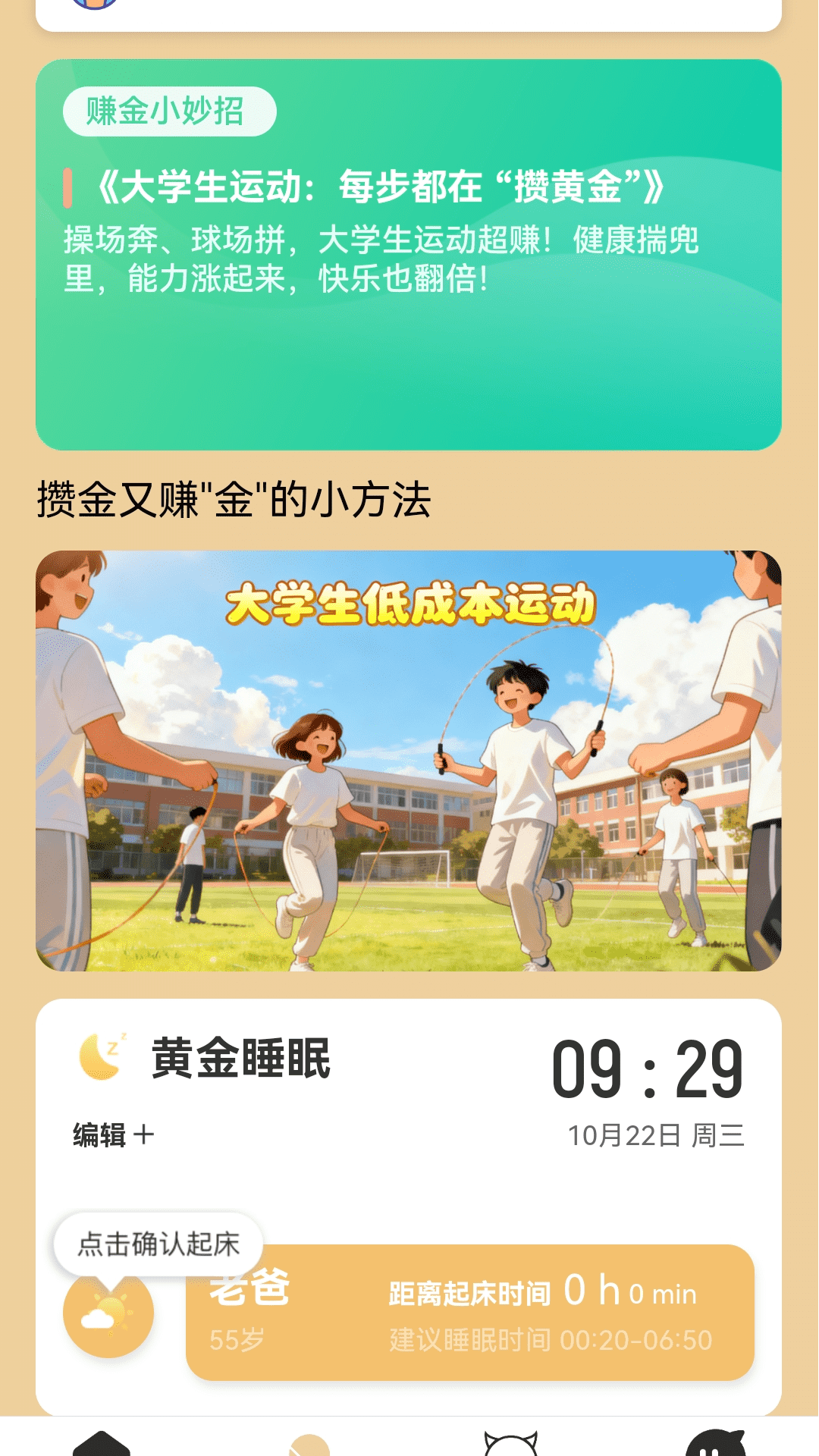
Task: Tap the 赚金小妙招 badge on green card
Action: click(x=169, y=110)
